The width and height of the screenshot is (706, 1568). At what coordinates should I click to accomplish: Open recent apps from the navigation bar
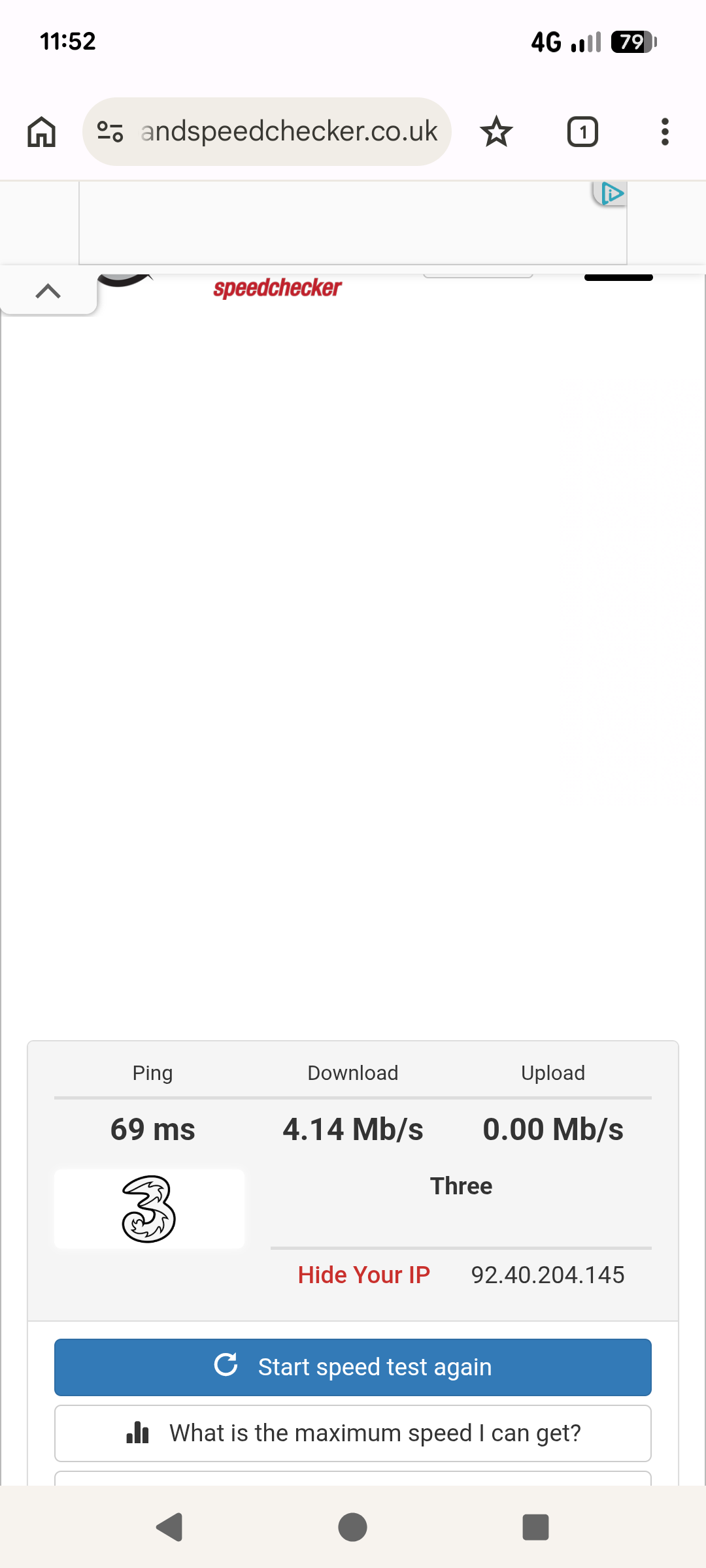(535, 1527)
